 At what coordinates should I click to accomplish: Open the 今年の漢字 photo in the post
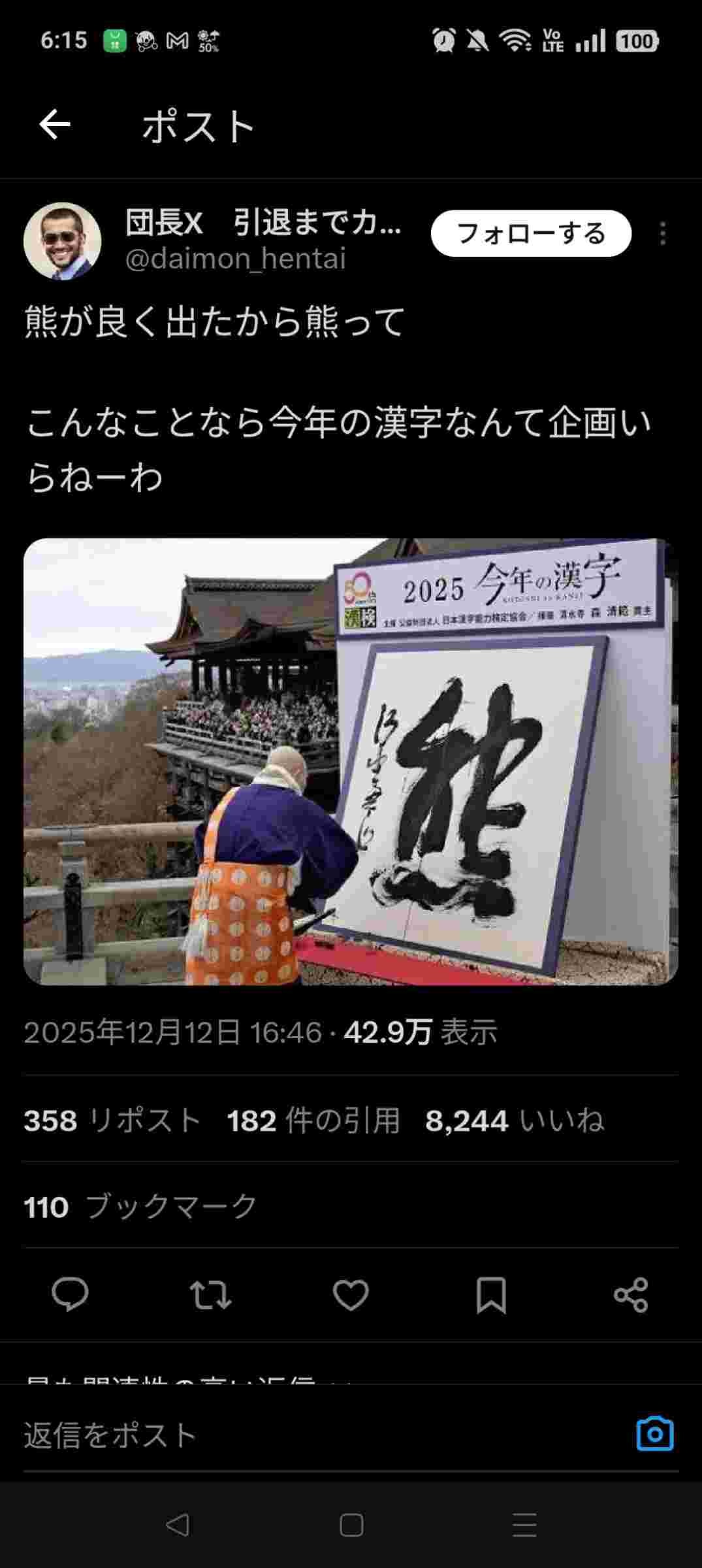tap(351, 761)
